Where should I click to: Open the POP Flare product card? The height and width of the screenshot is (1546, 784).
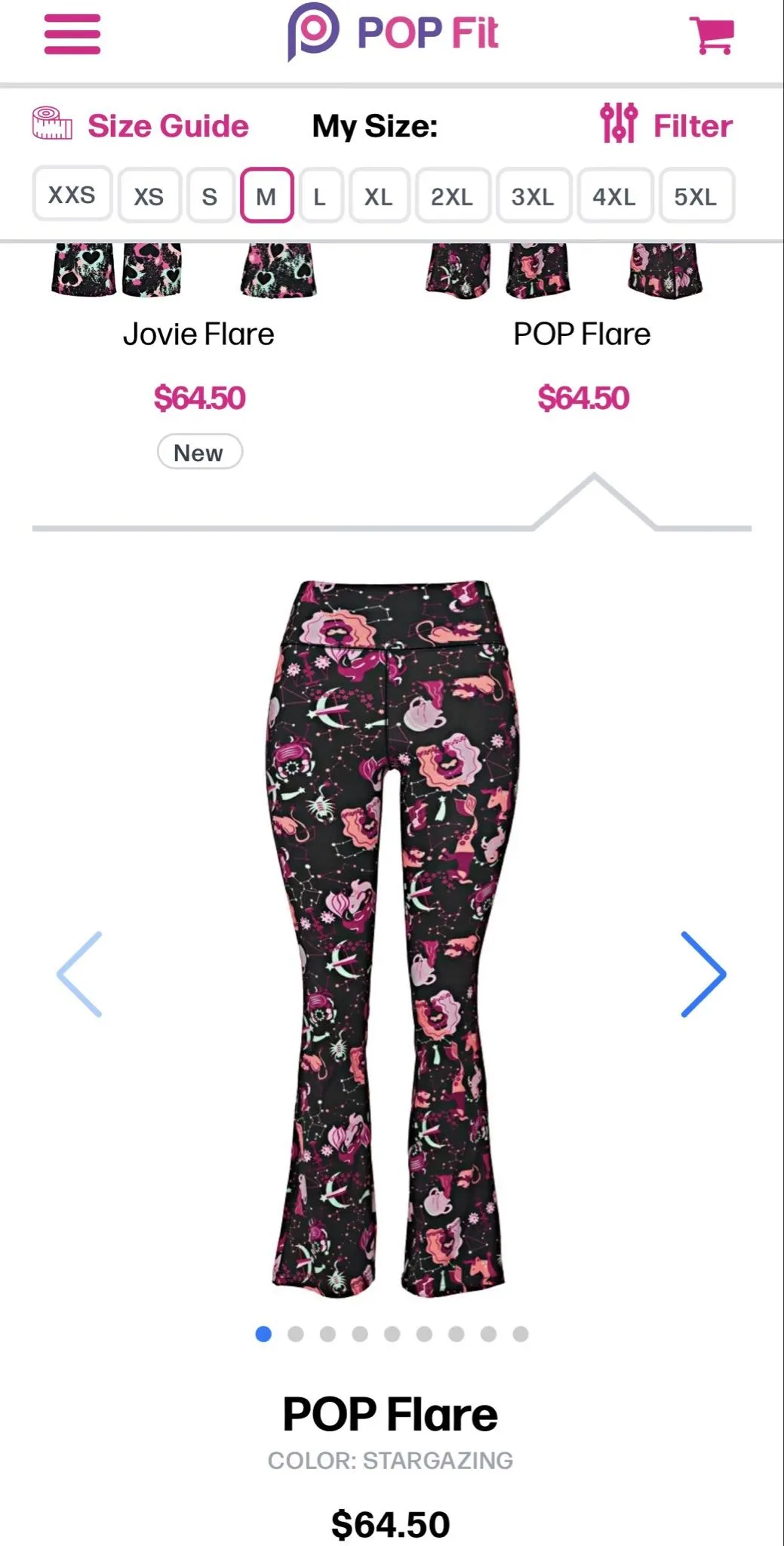pyautogui.click(x=582, y=334)
